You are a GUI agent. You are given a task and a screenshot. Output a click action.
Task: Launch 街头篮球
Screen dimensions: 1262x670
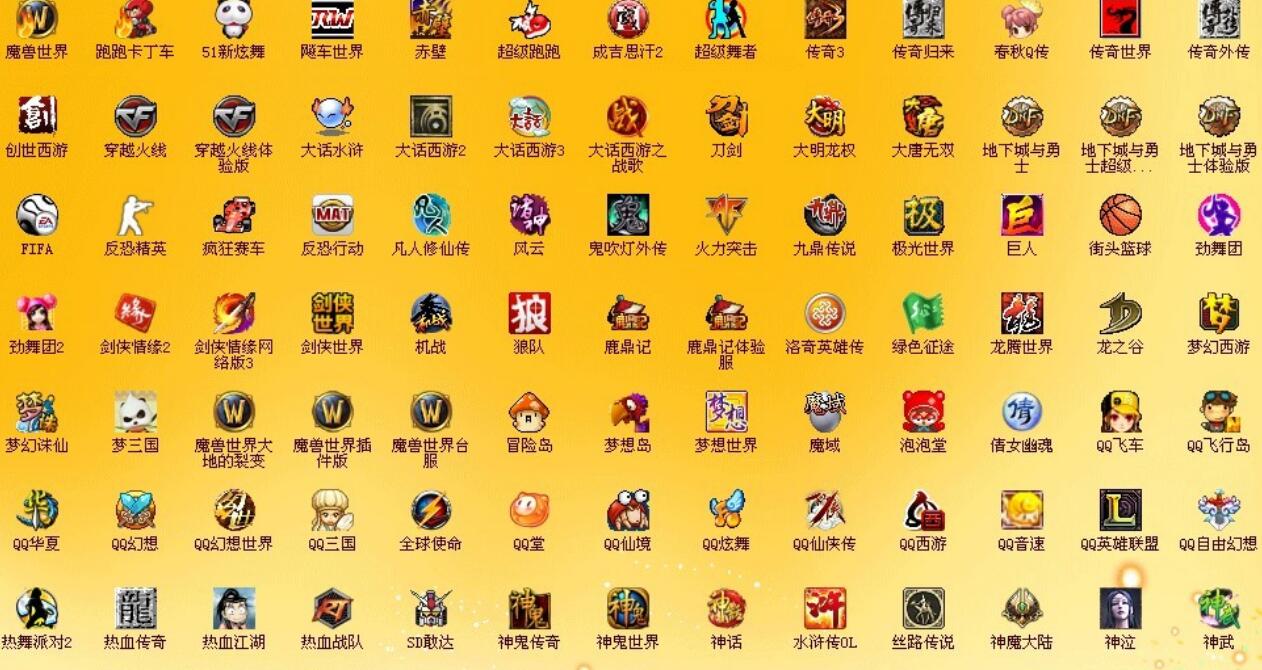tap(1121, 216)
